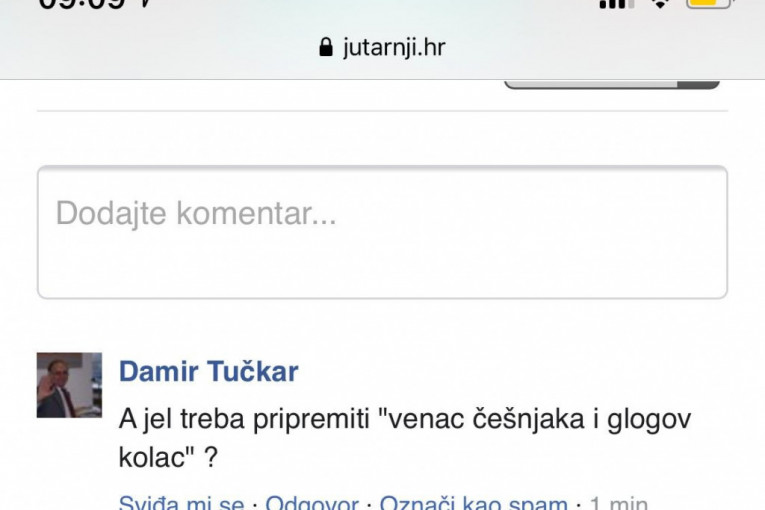Screen dimensions: 765x510
Task: Like the comment via Sviđa mi se
Action: (182, 503)
